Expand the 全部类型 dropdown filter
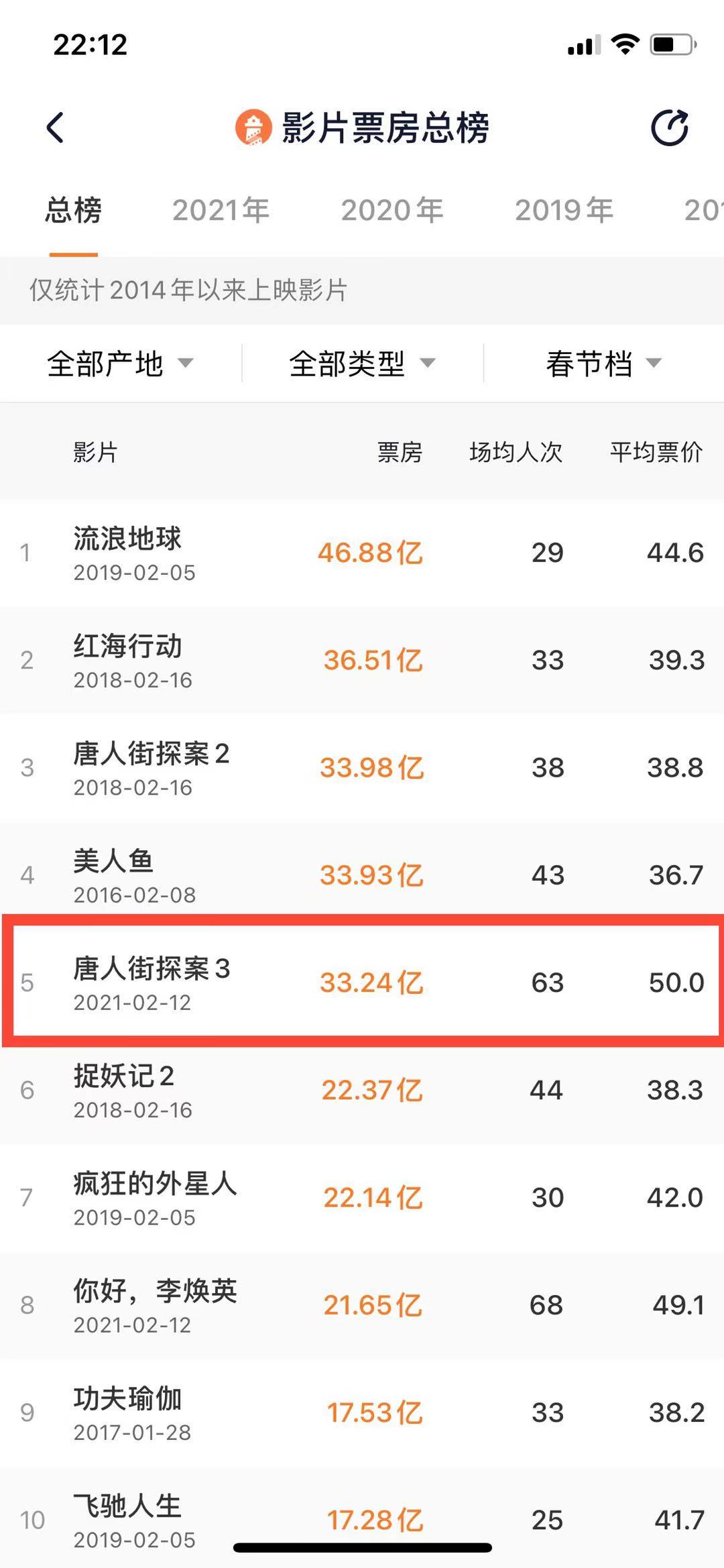 click(x=362, y=364)
